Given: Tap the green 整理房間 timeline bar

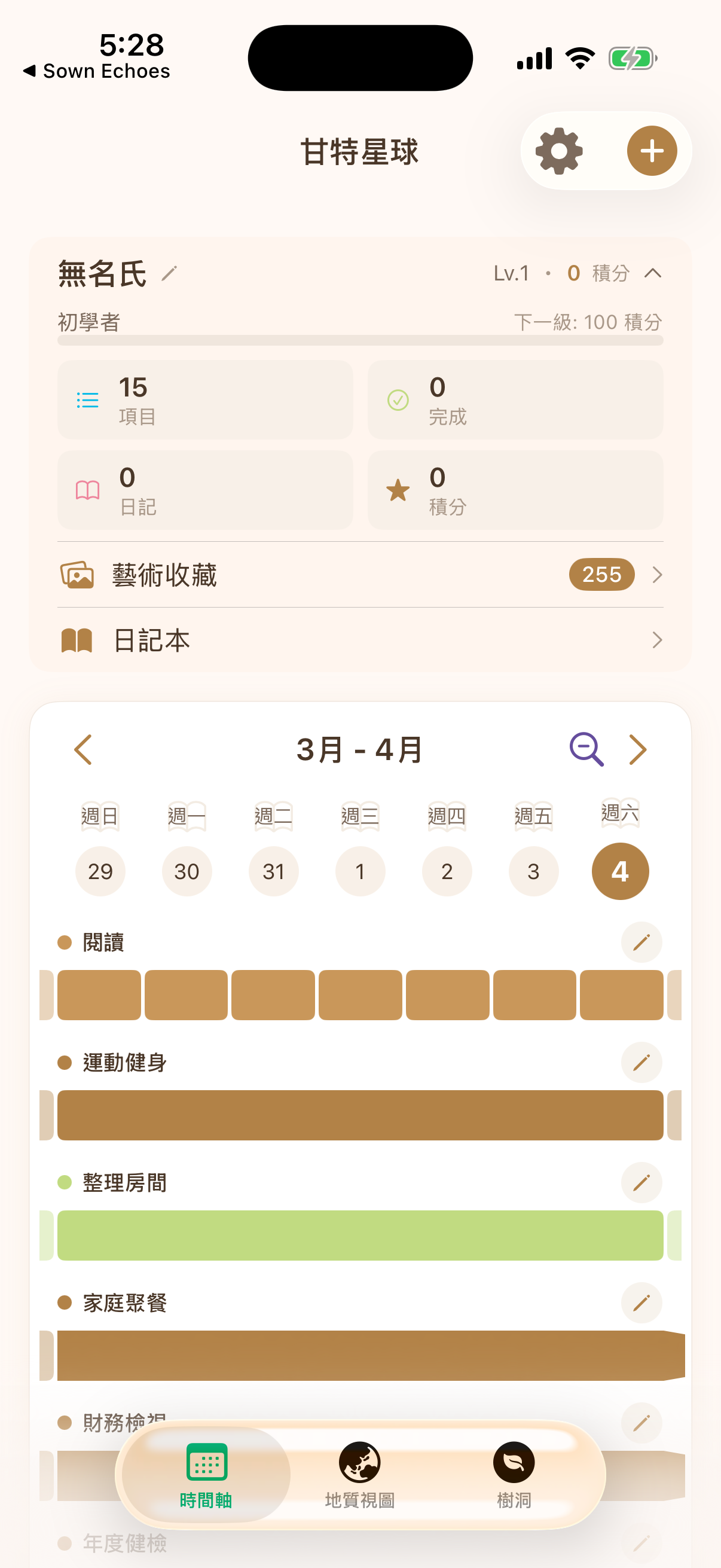Looking at the screenshot, I should point(360,1234).
